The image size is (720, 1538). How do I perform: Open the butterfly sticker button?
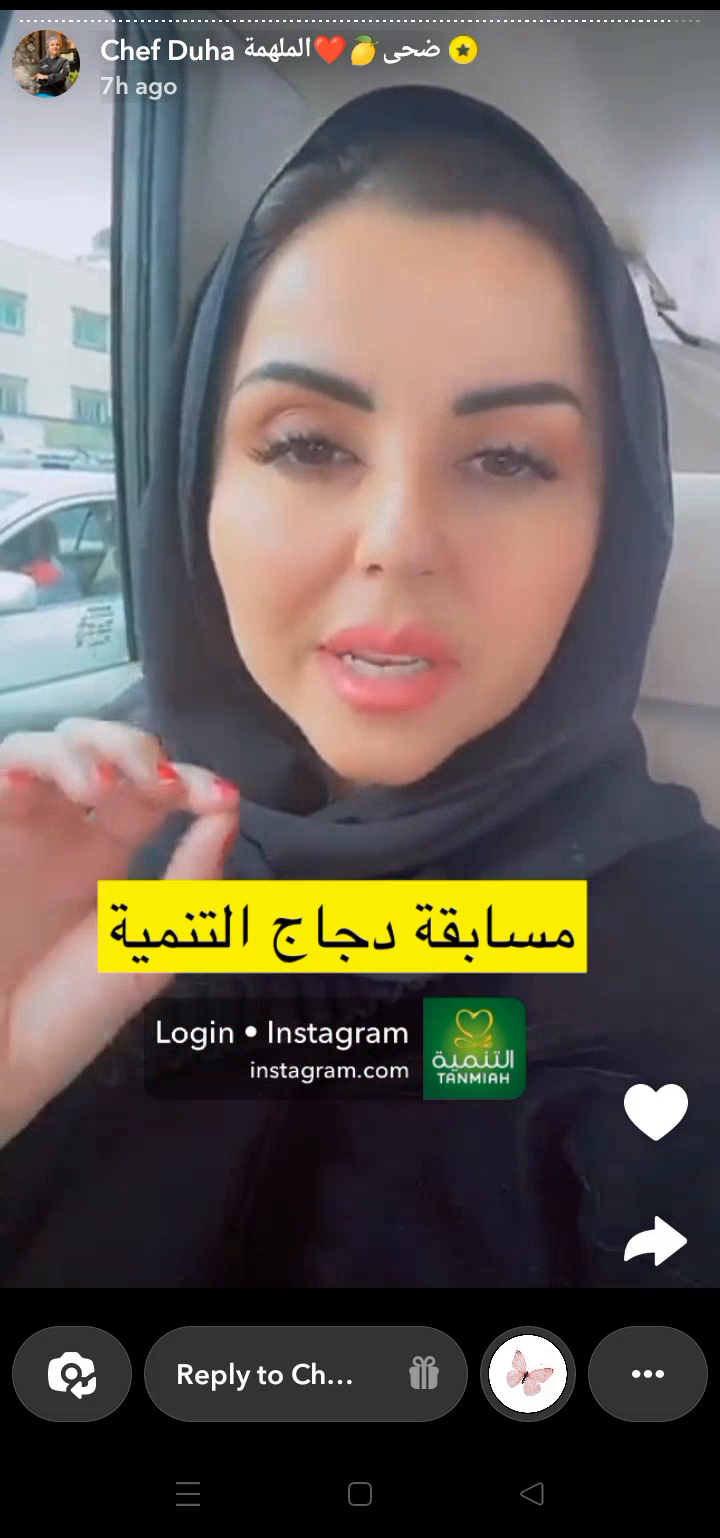tap(529, 1374)
